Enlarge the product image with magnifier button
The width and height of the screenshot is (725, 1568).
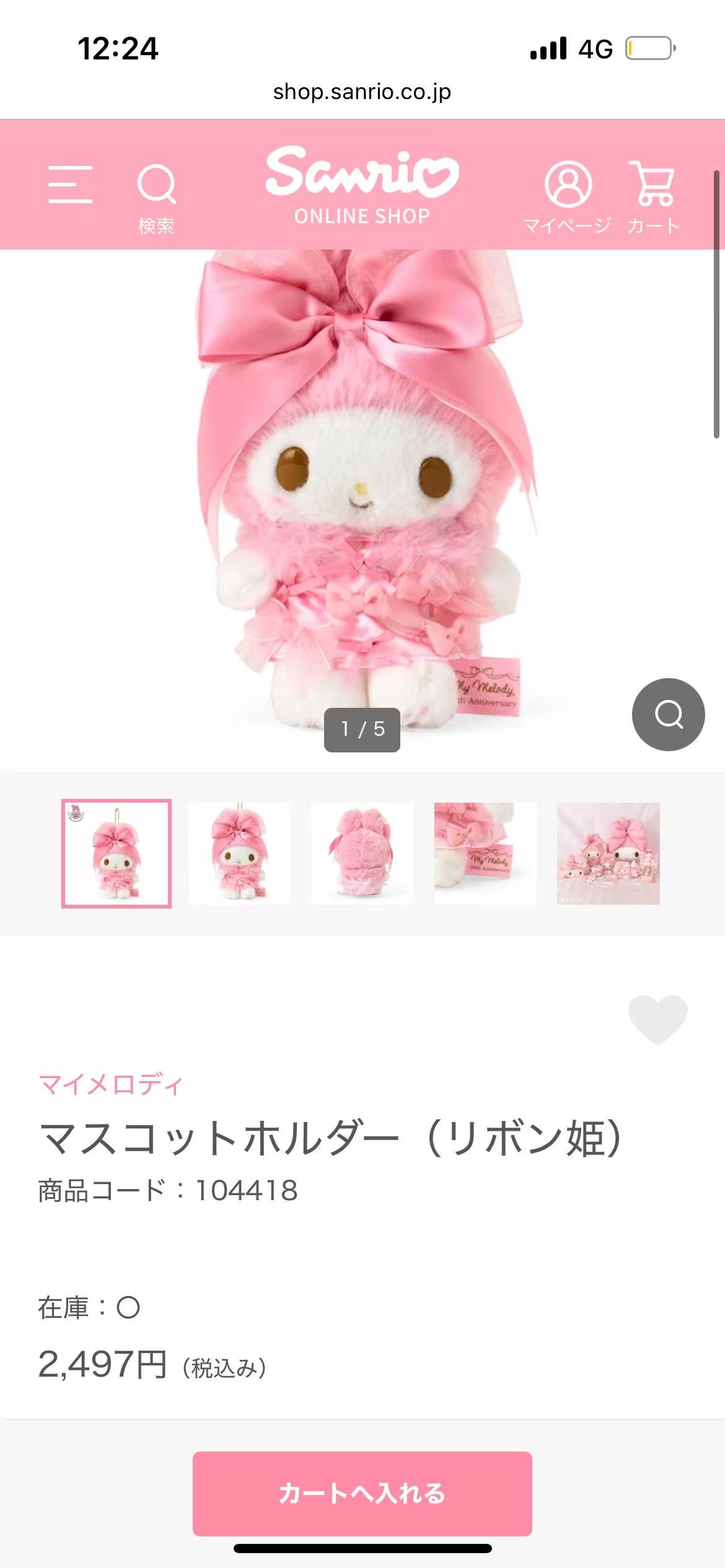click(x=668, y=714)
